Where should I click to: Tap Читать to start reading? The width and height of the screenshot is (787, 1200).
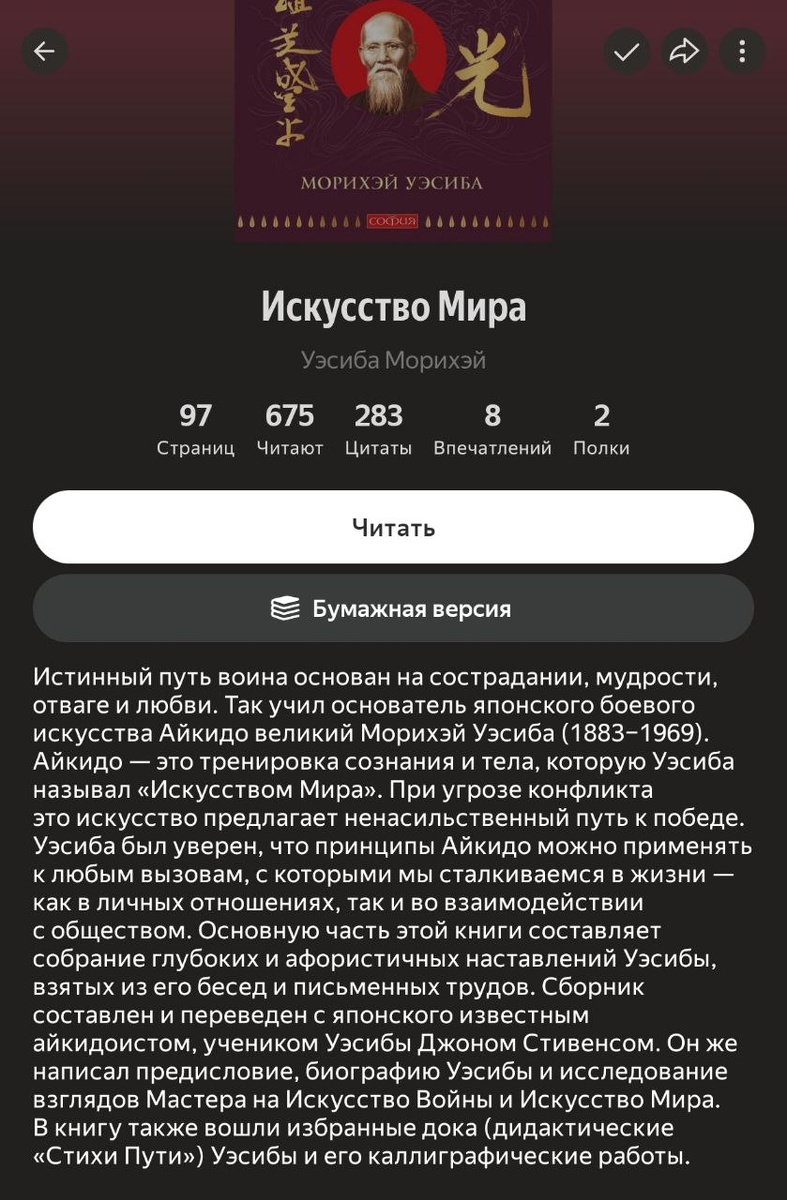point(393,527)
